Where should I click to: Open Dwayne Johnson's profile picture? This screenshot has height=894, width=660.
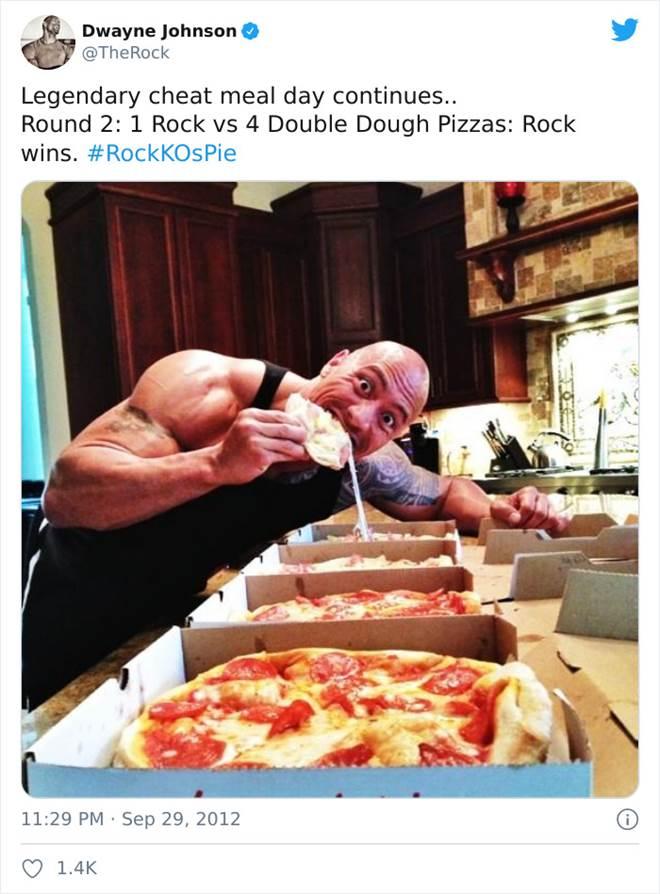[47, 42]
